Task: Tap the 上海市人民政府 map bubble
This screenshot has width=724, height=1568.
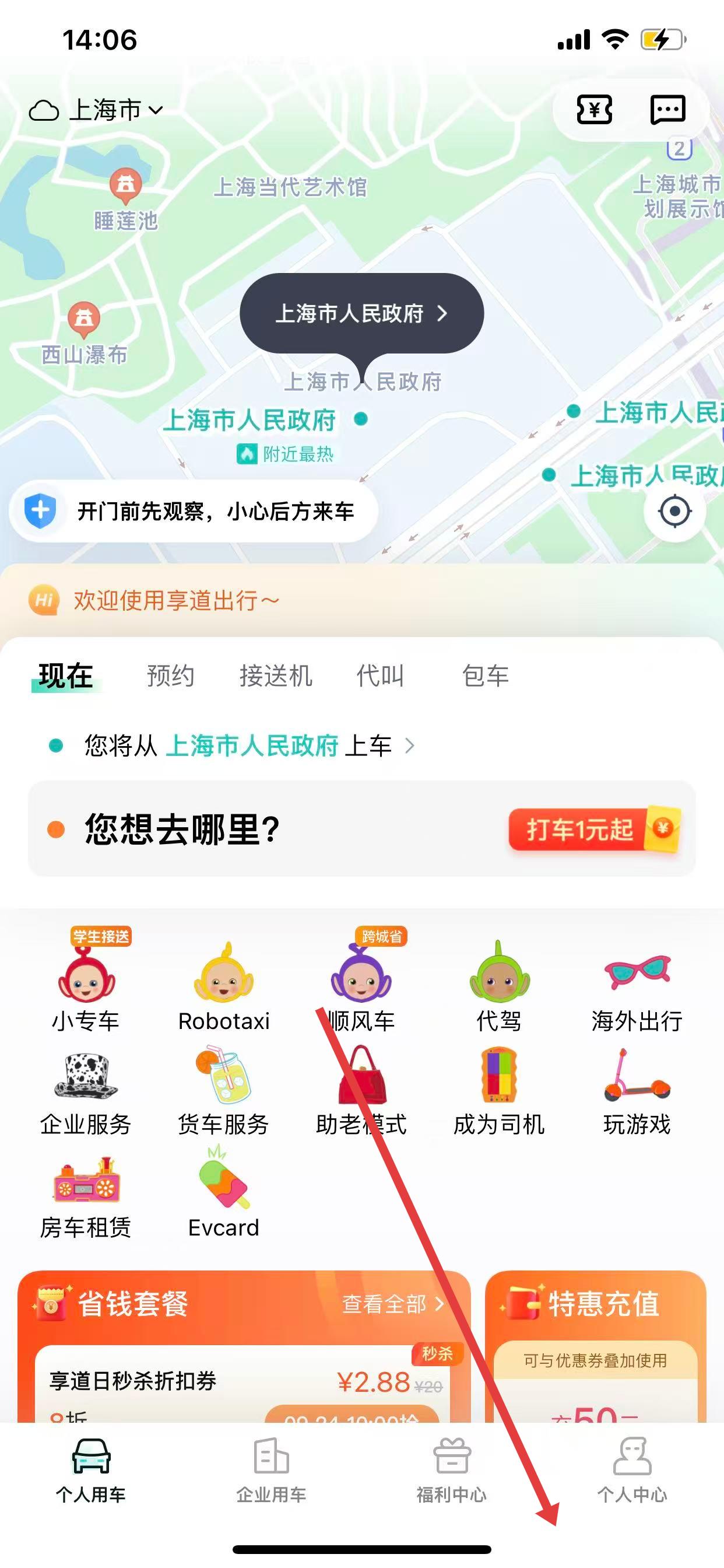Action: pyautogui.click(x=361, y=313)
